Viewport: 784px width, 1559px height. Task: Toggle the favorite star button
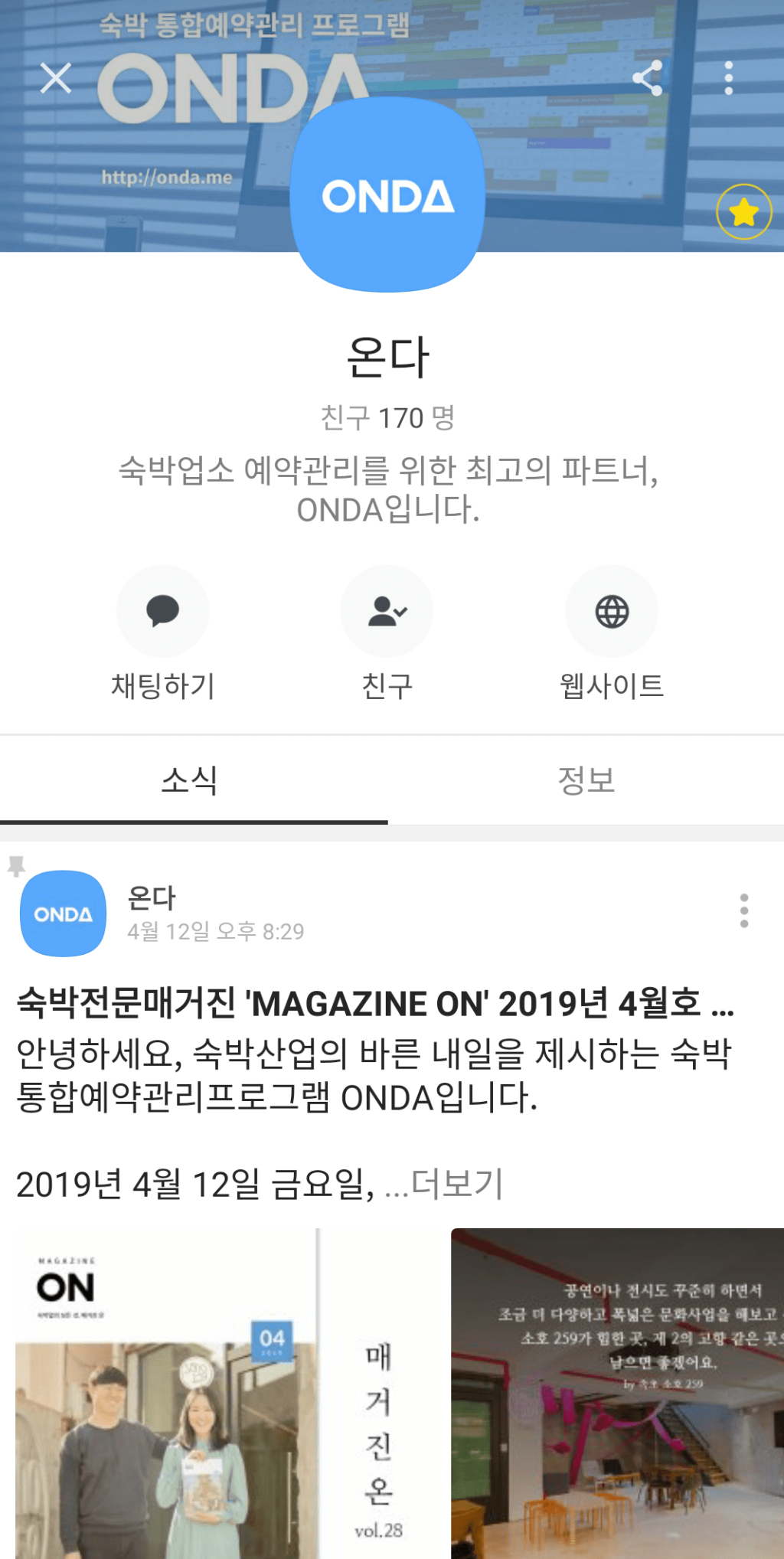[x=743, y=212]
